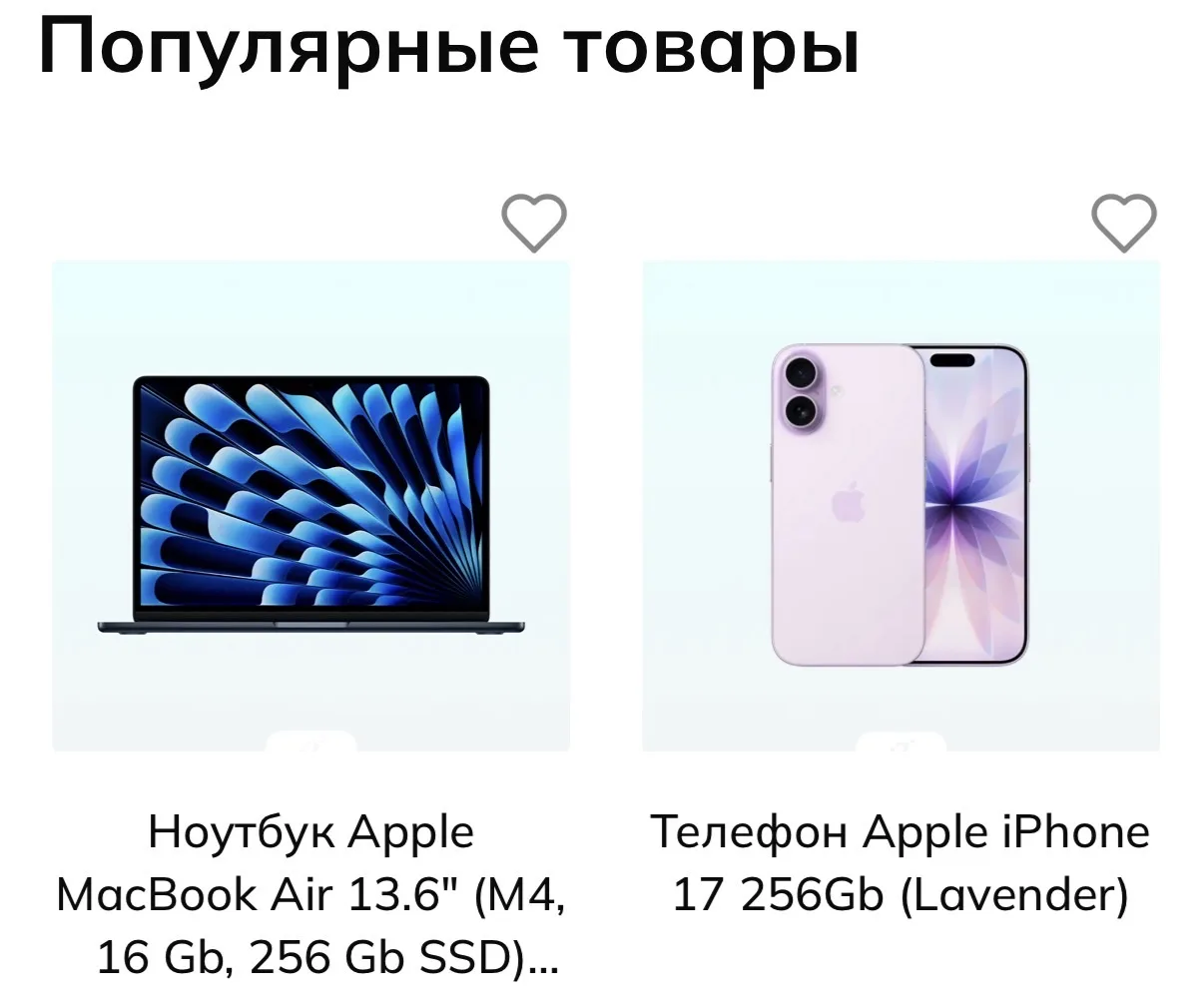Add the MacBook Air to favorites

[533, 223]
